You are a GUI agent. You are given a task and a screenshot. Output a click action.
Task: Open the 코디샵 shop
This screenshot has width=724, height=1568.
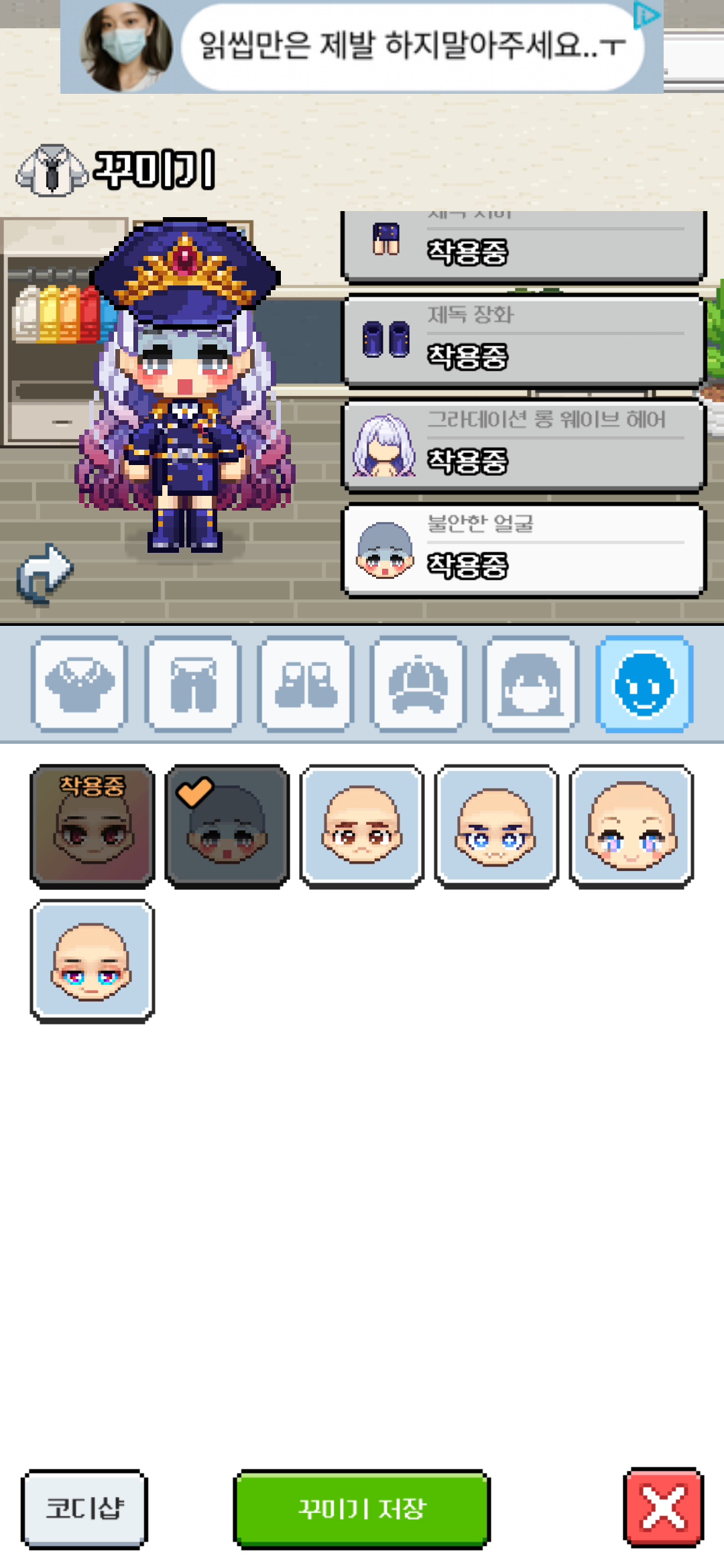coord(84,1508)
